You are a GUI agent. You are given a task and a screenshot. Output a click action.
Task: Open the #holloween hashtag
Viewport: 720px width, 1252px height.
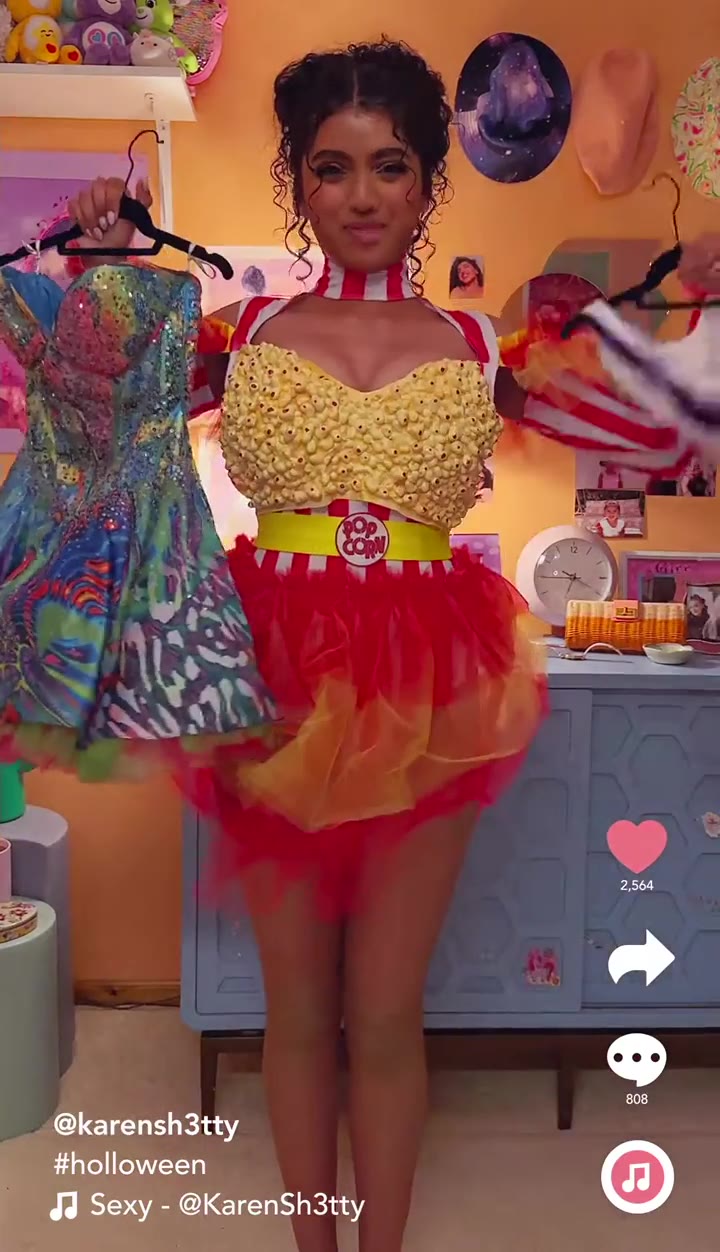pos(129,1165)
